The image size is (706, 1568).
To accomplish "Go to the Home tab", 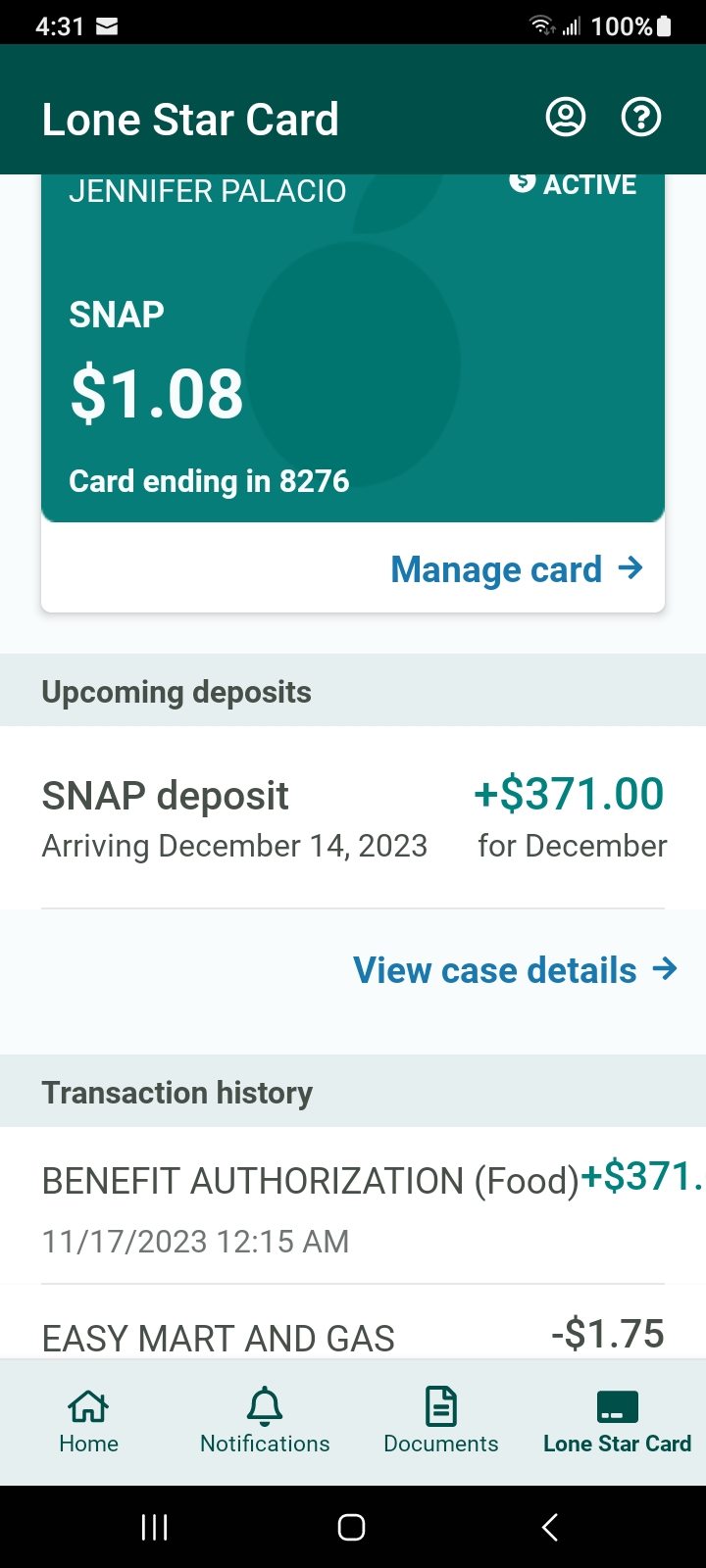I will pyautogui.click(x=88, y=1421).
